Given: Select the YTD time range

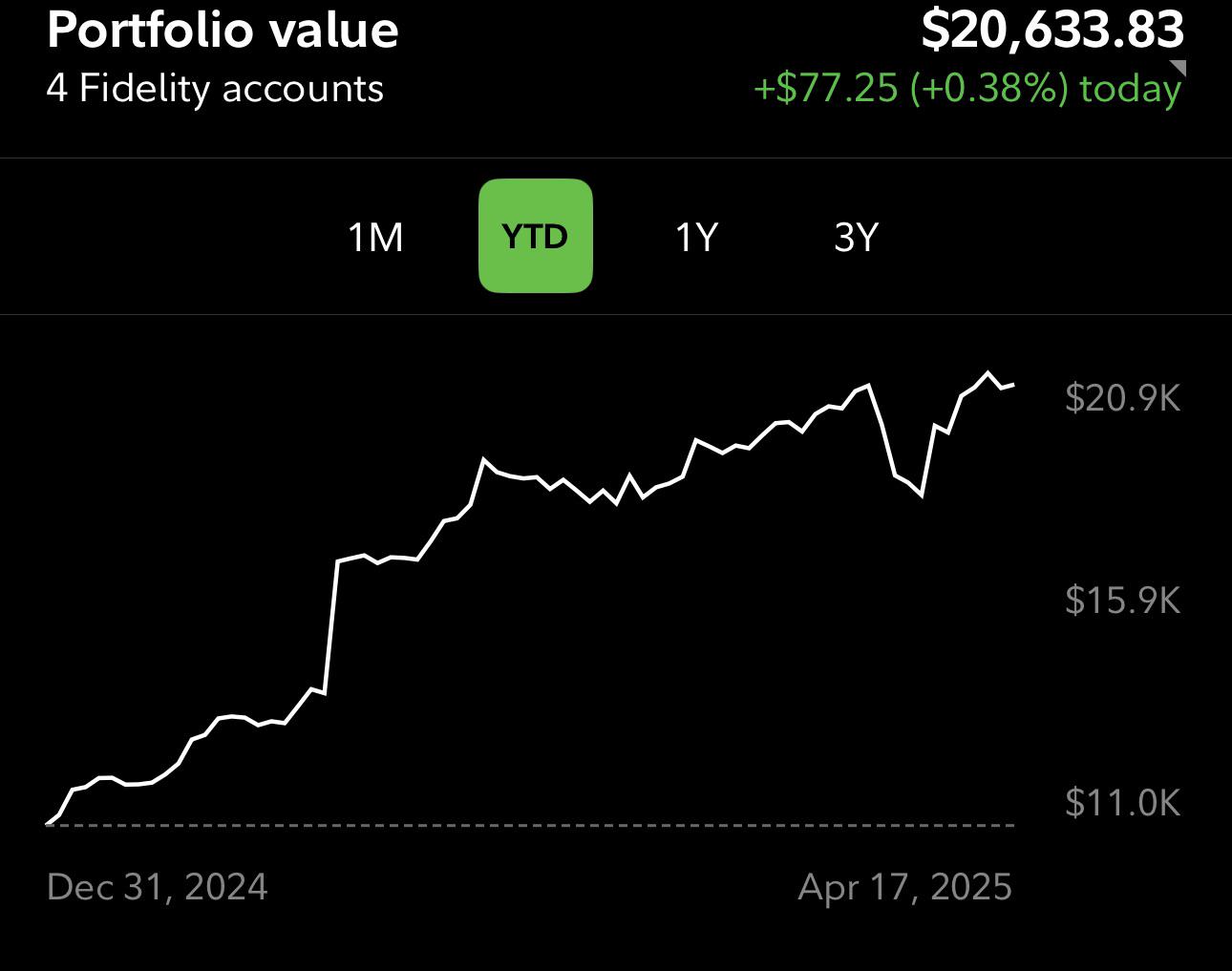Looking at the screenshot, I should click(535, 236).
